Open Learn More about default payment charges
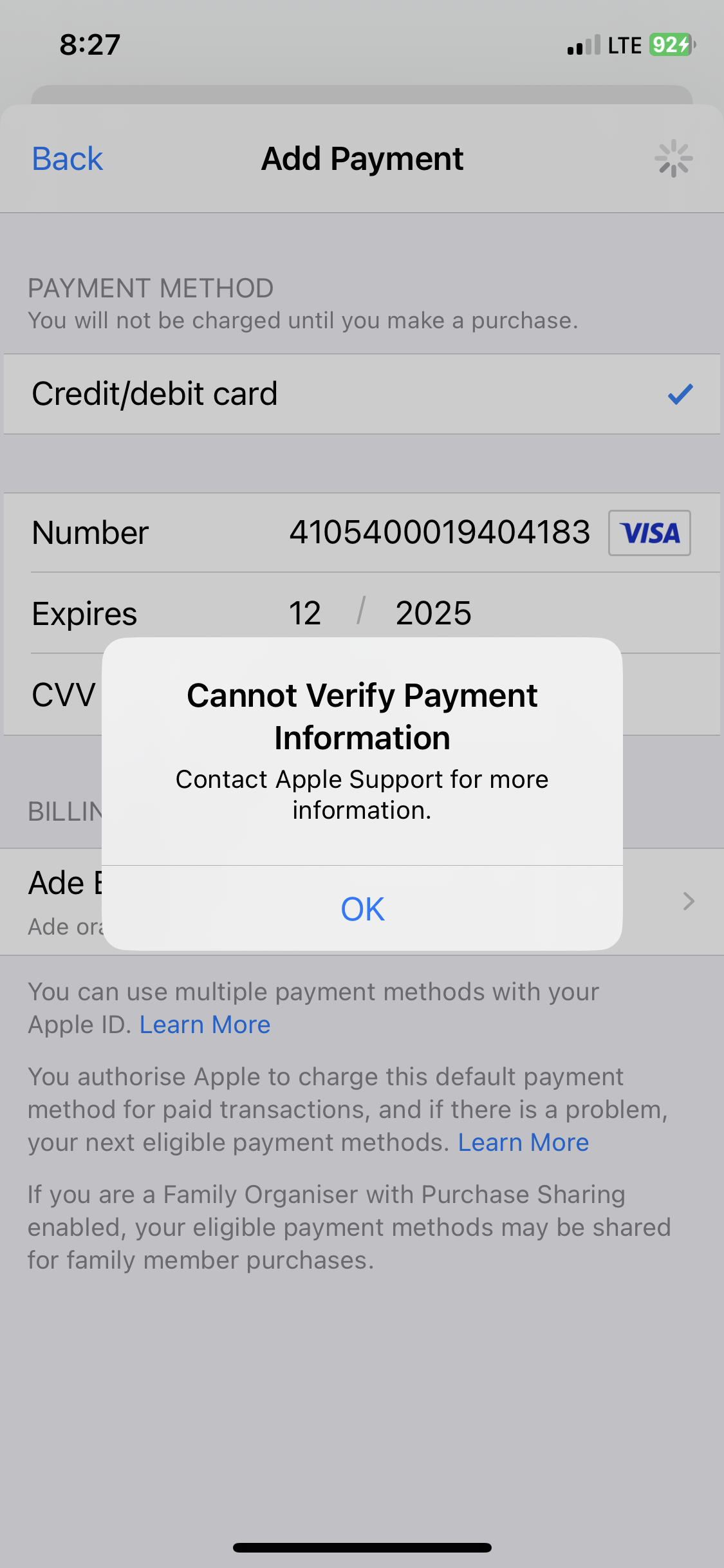This screenshot has width=724, height=1568. point(523,1143)
